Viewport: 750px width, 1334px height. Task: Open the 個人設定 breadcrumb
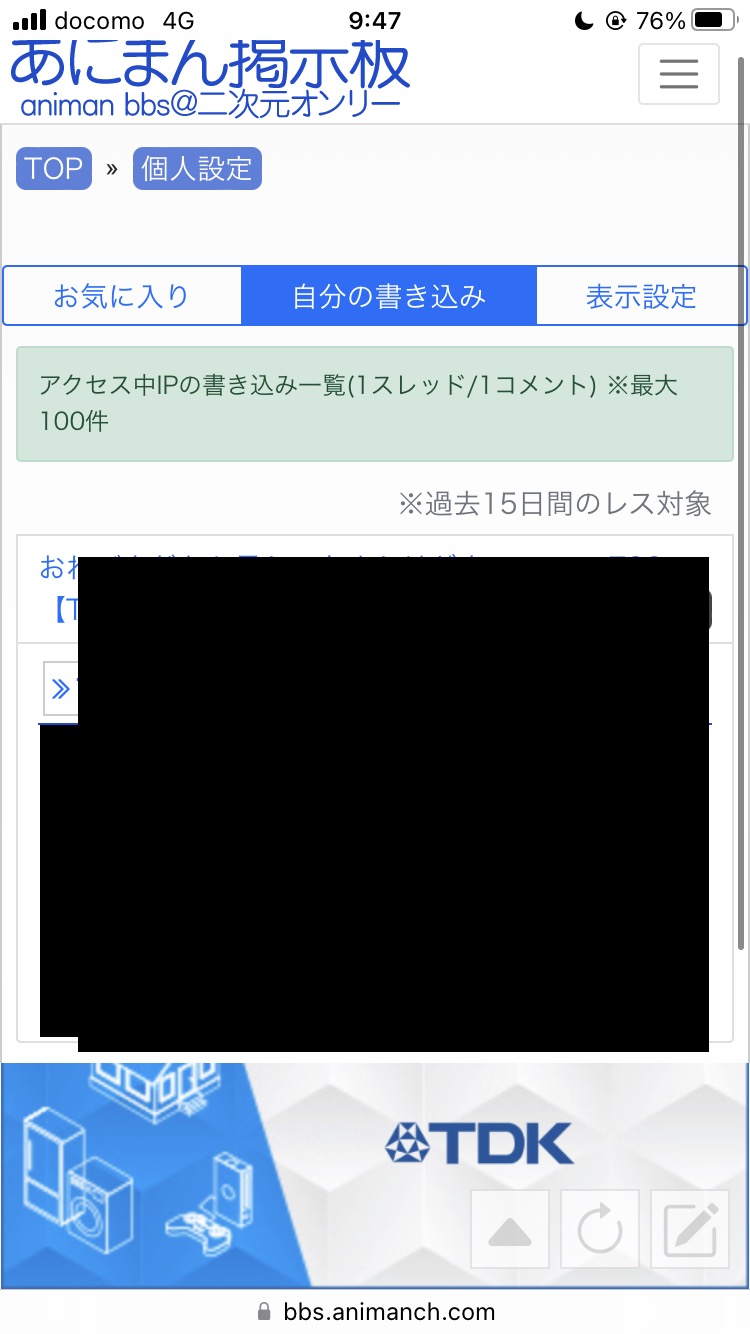click(x=197, y=169)
